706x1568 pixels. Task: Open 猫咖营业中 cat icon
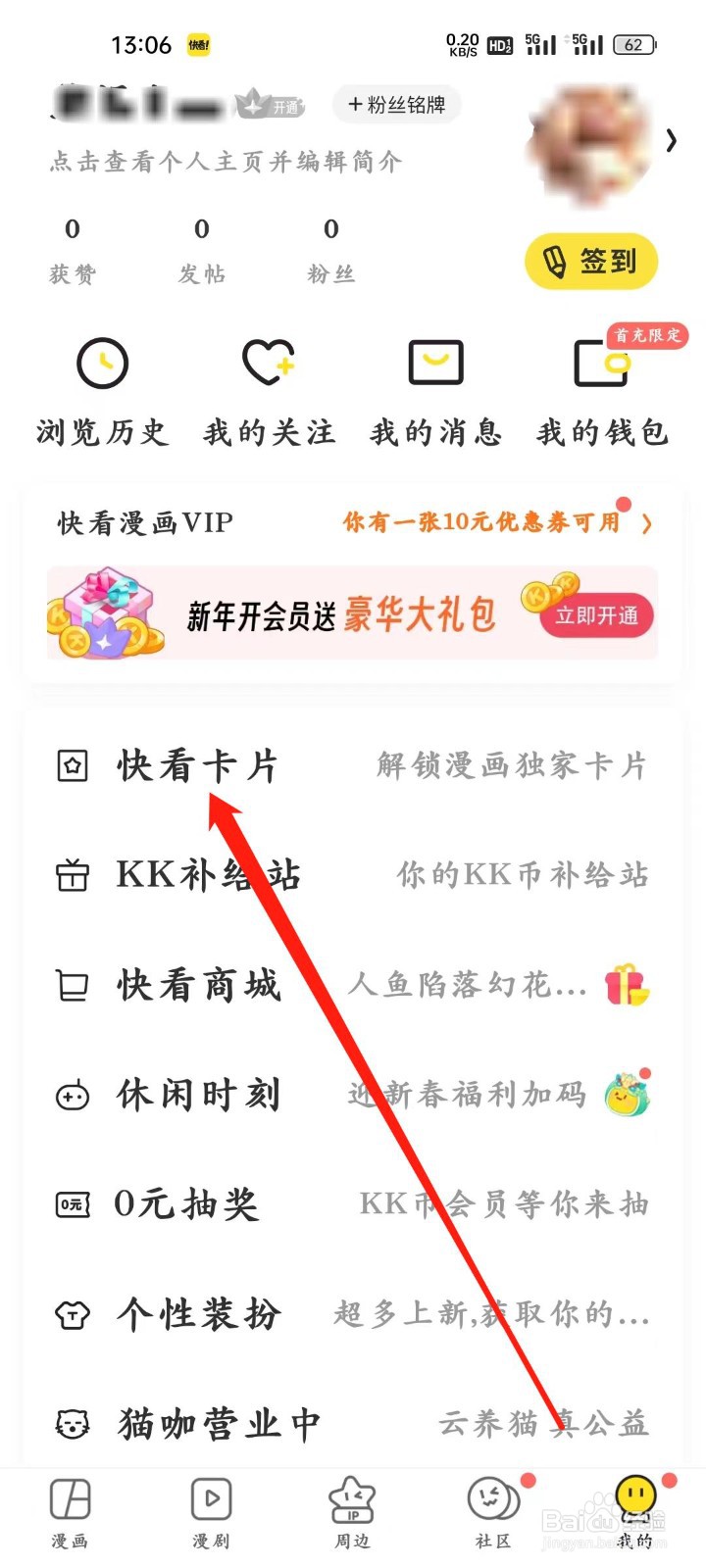click(x=72, y=1423)
